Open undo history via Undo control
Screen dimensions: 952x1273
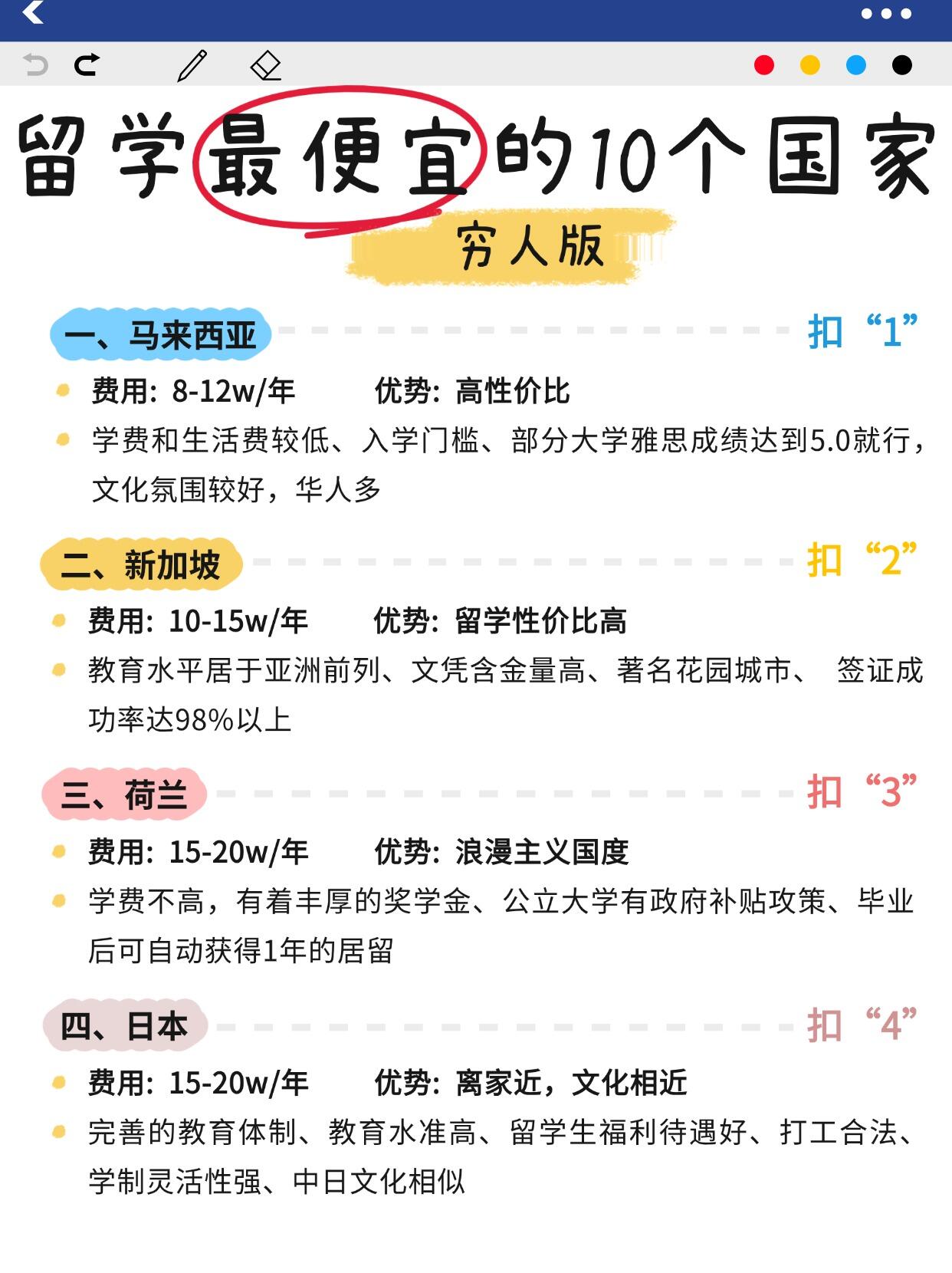click(x=34, y=66)
